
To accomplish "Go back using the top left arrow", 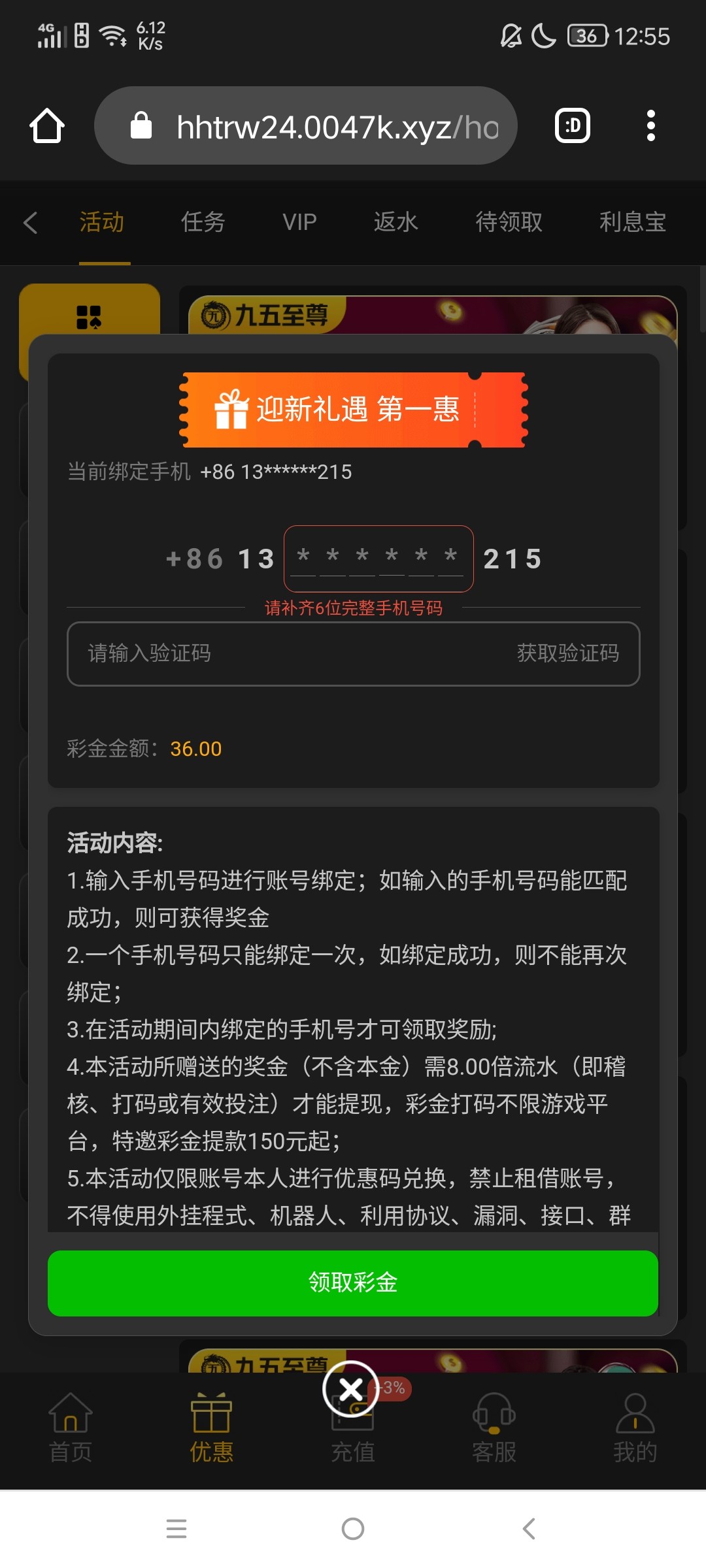I will tap(31, 222).
